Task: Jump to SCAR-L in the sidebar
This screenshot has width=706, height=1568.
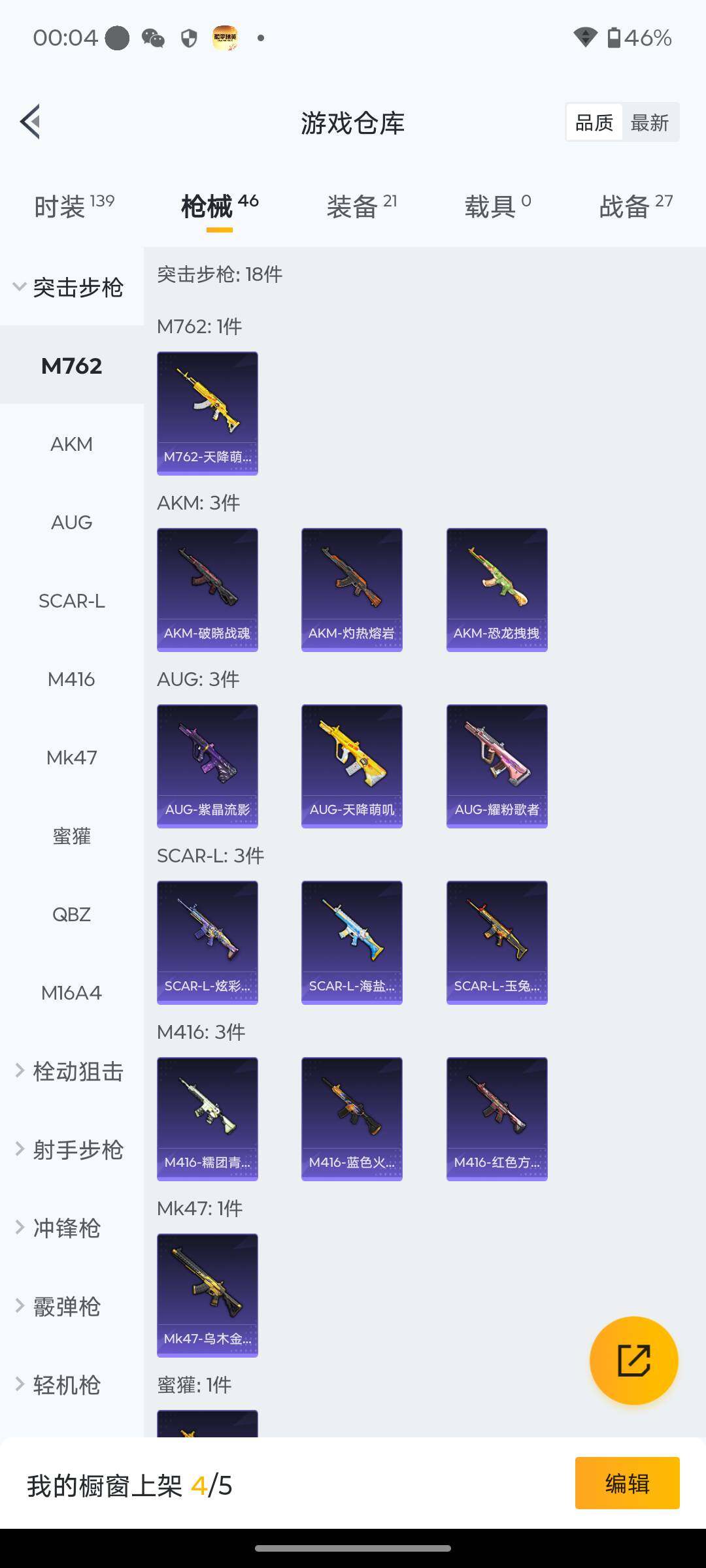Action: 72,601
